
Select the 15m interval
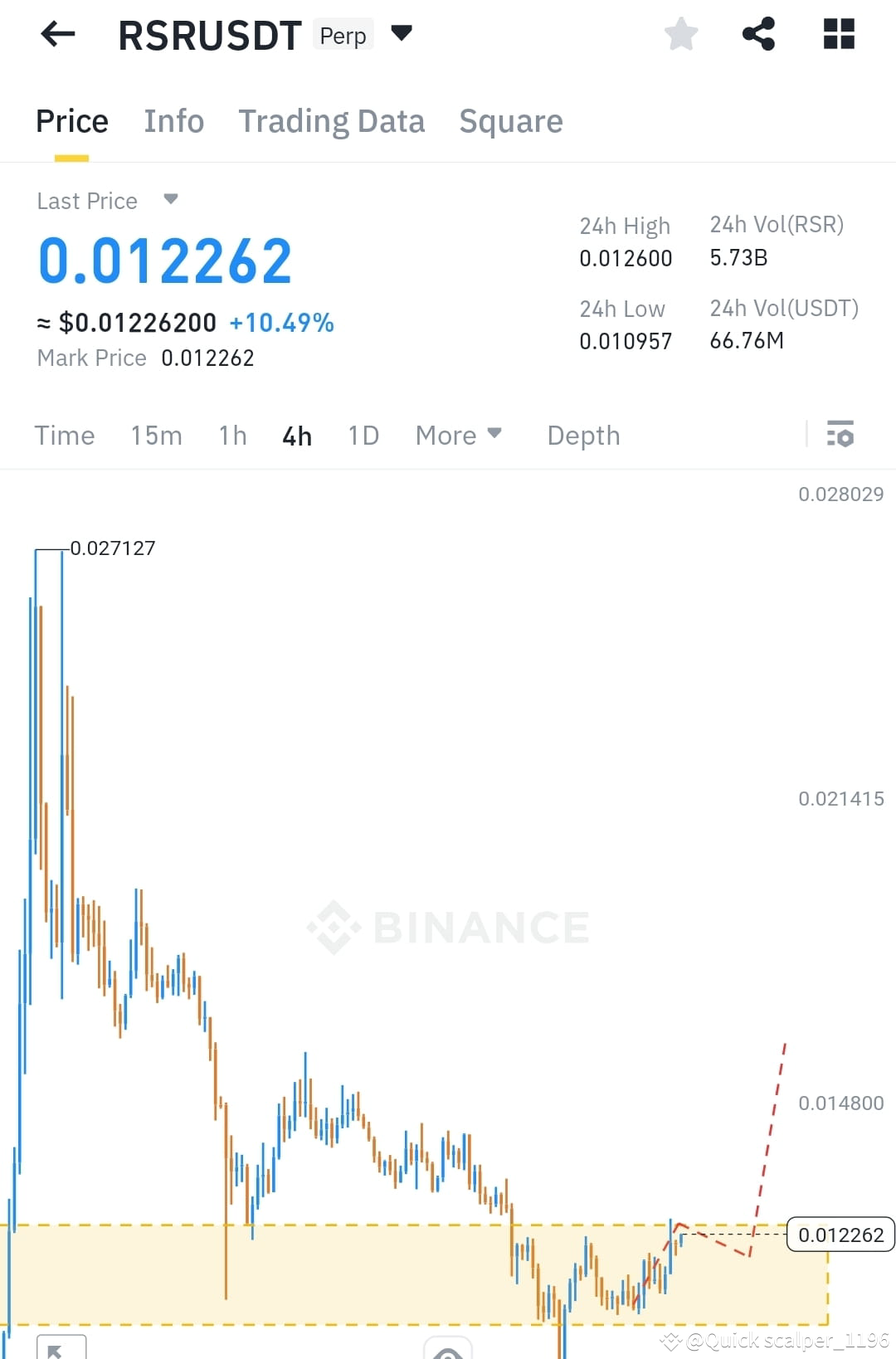pos(156,436)
